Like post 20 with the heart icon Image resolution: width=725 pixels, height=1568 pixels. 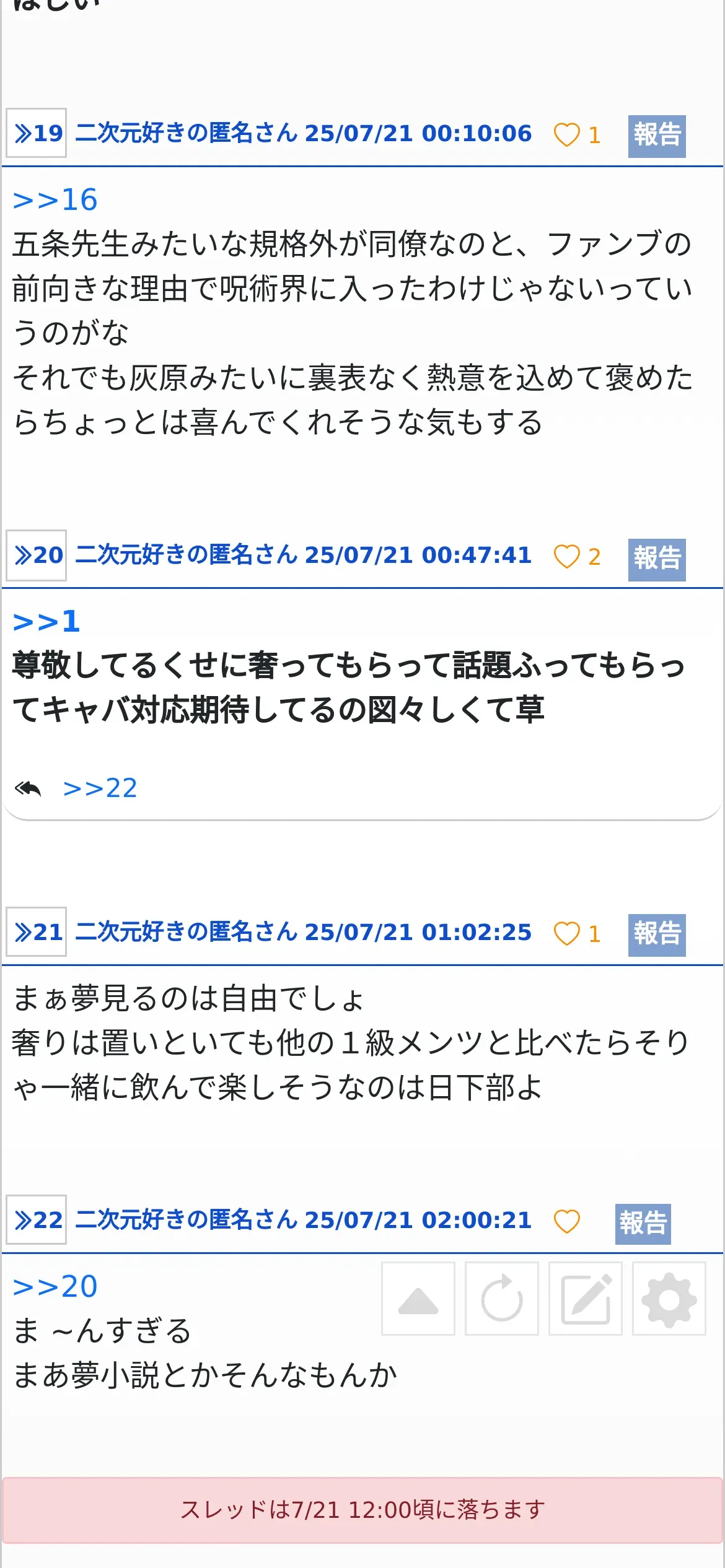(x=566, y=556)
